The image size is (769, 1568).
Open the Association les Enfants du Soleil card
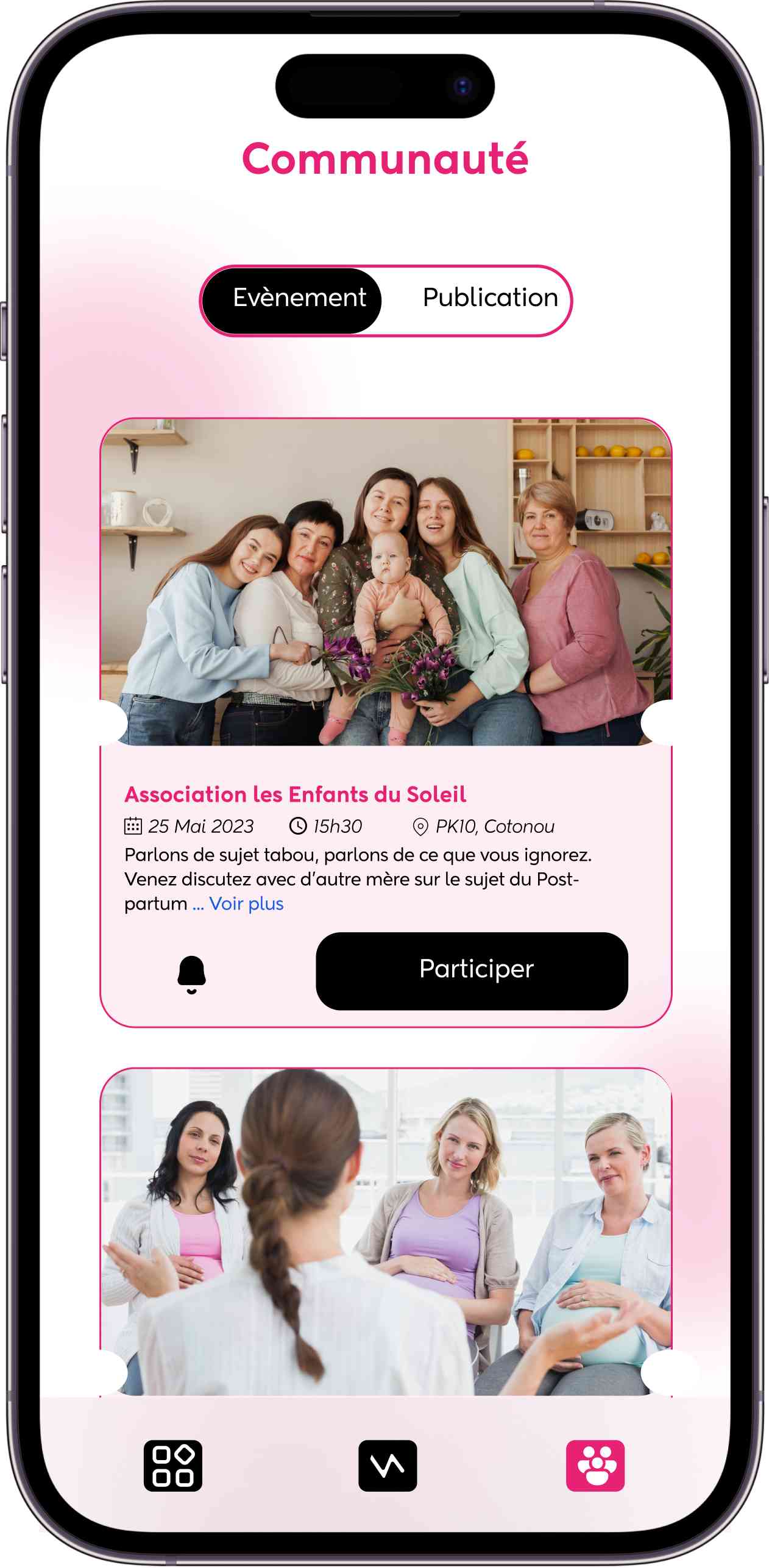point(295,794)
